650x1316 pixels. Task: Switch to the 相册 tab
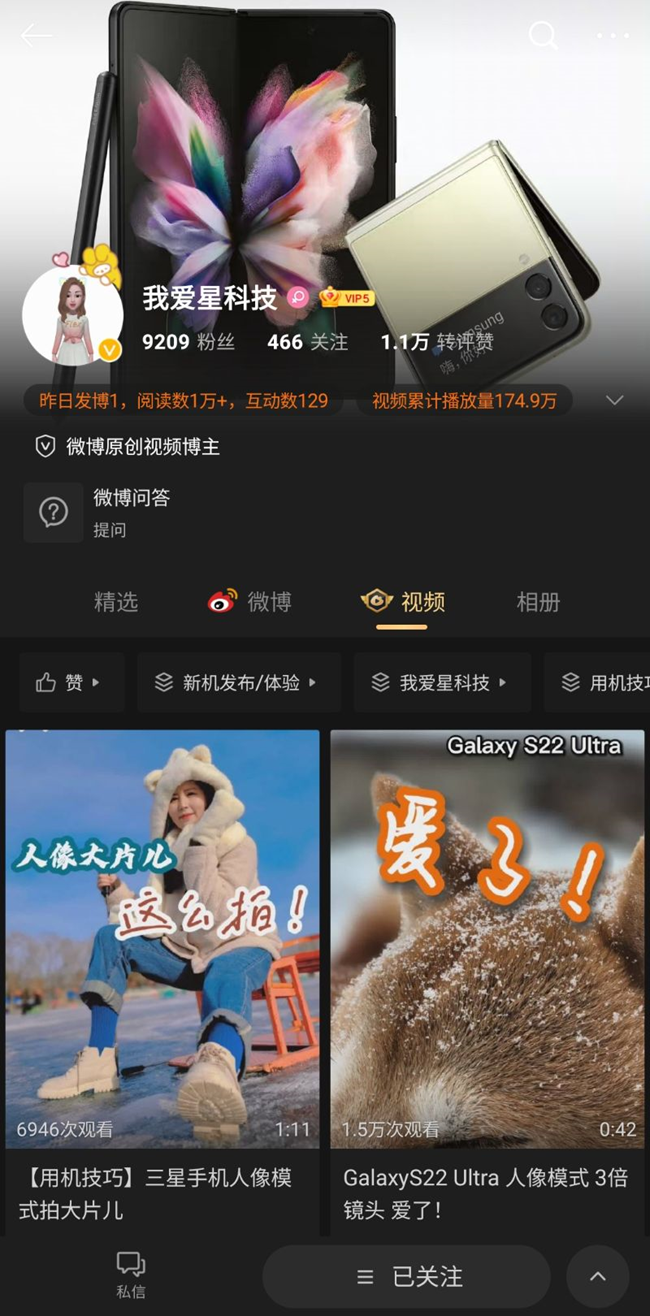click(538, 602)
